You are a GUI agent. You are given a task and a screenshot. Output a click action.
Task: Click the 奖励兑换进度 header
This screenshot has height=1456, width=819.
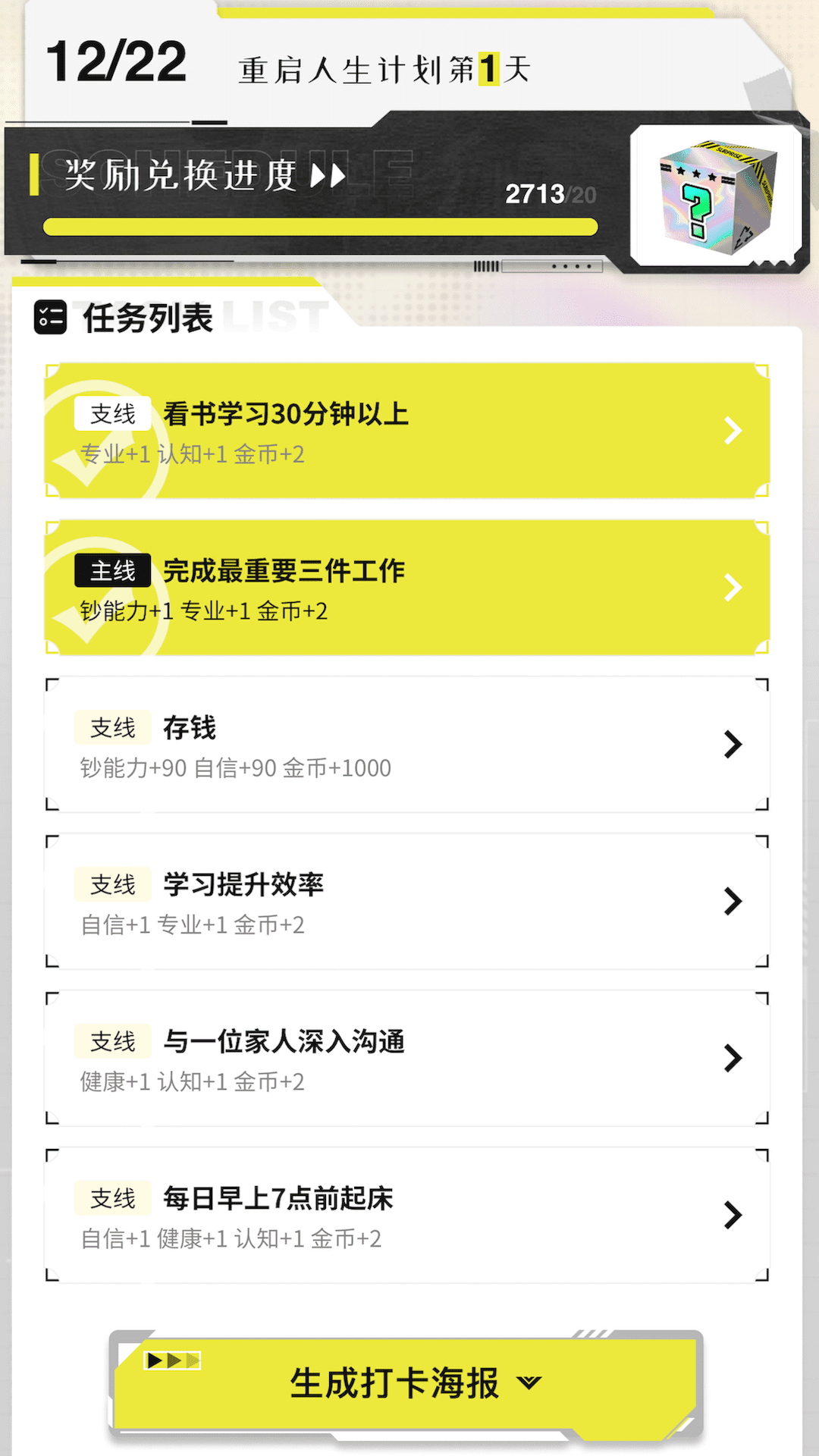pos(182,175)
